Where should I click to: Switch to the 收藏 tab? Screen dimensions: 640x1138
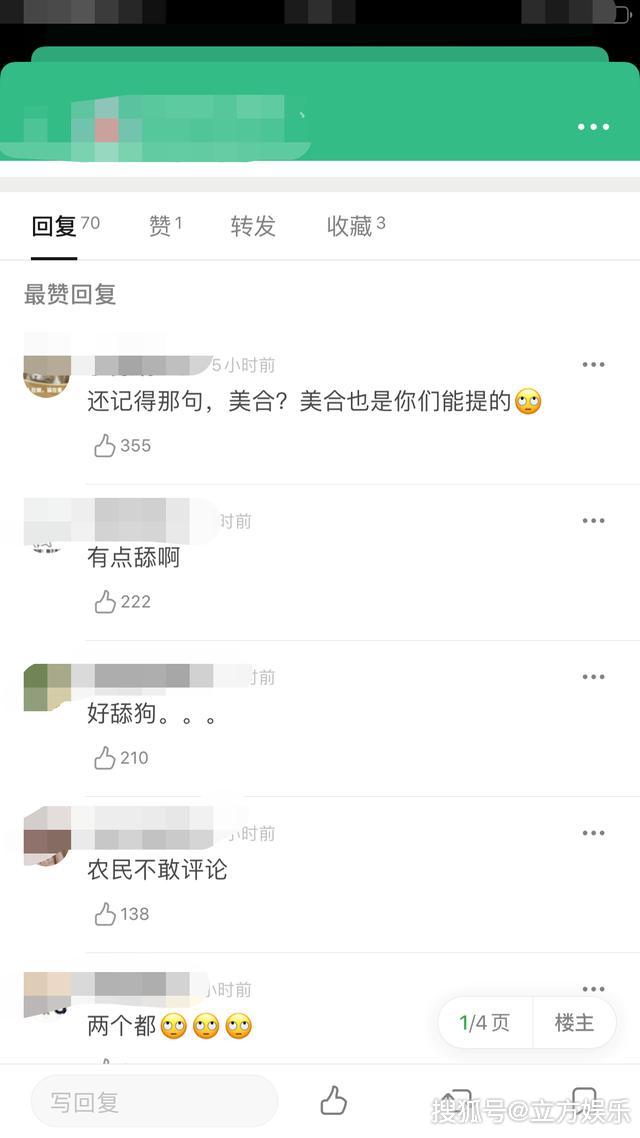point(355,226)
